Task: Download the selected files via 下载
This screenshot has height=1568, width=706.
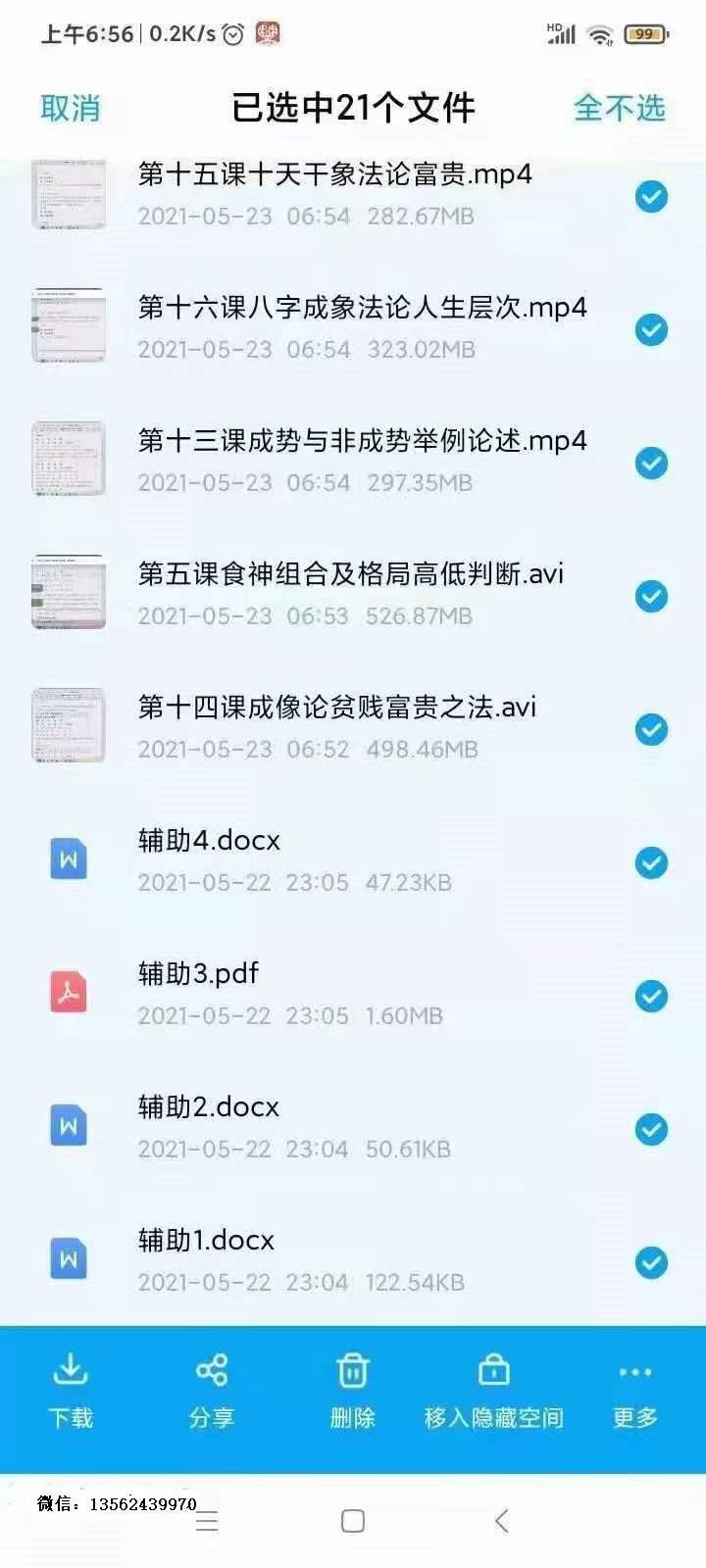Action: point(71,1392)
